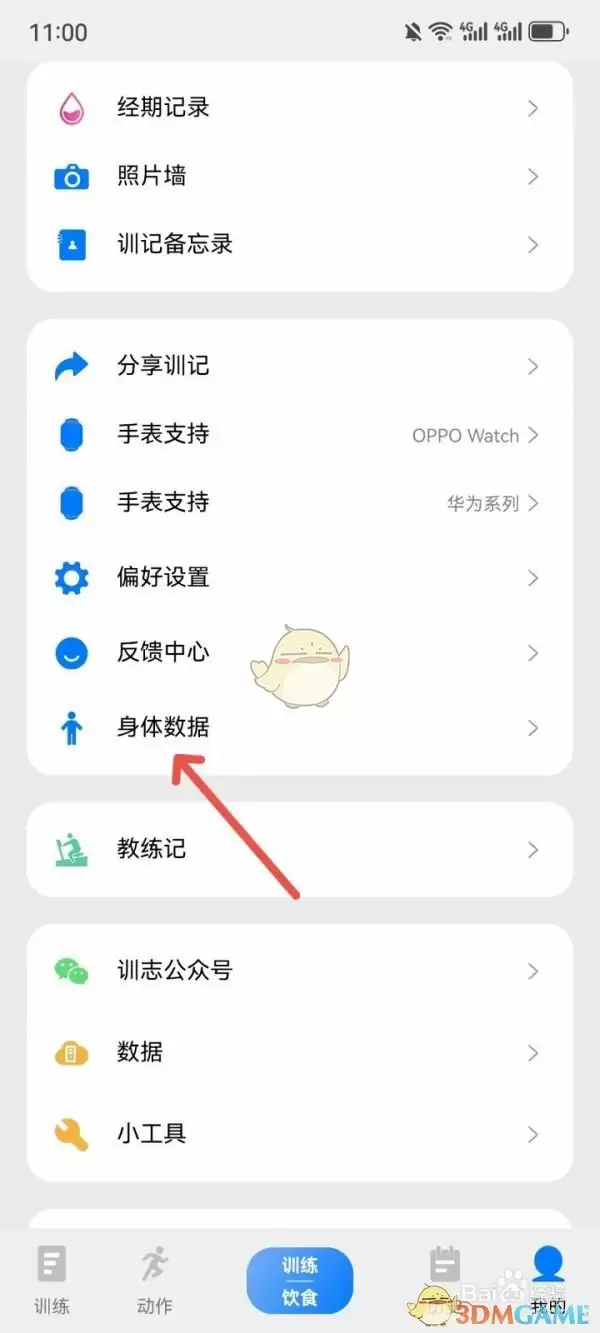Go to 偏好设置 preferences
Screen dimensions: 600x1333
coord(300,577)
